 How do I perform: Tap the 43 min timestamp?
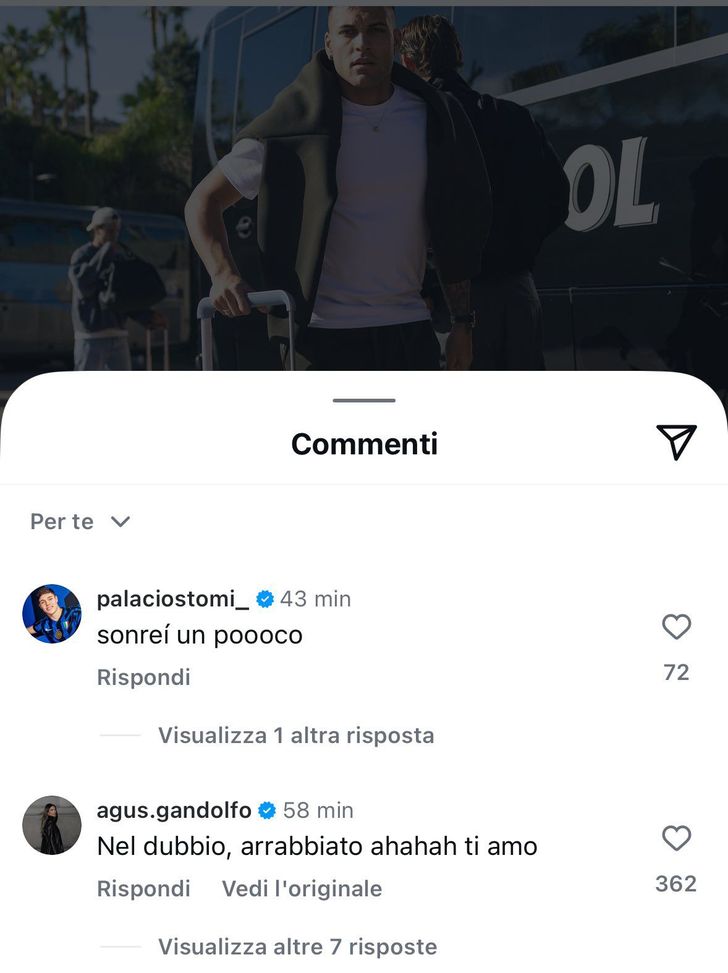[x=317, y=598]
